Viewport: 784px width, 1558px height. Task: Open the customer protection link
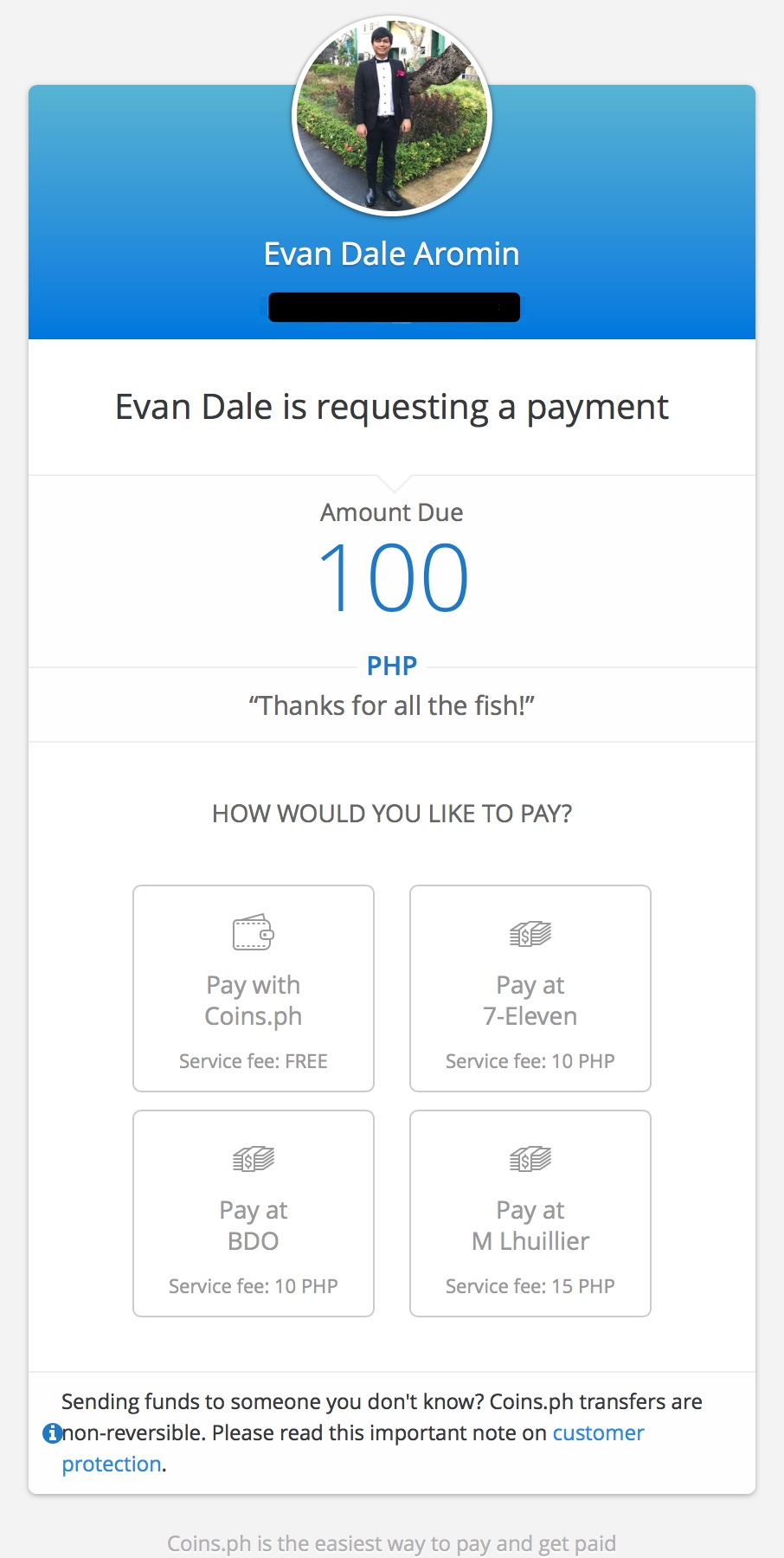(597, 1432)
